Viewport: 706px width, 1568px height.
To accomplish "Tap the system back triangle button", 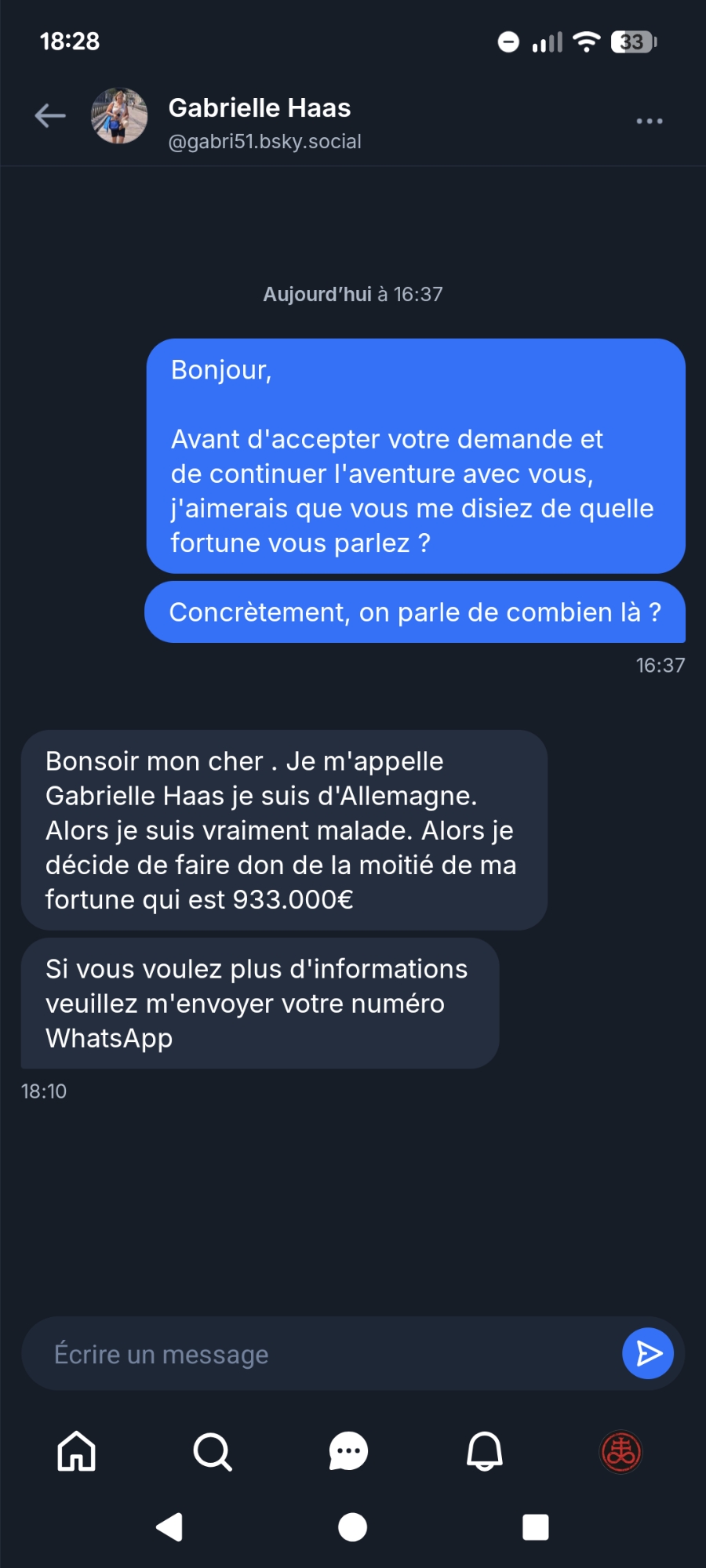I will (x=170, y=1527).
